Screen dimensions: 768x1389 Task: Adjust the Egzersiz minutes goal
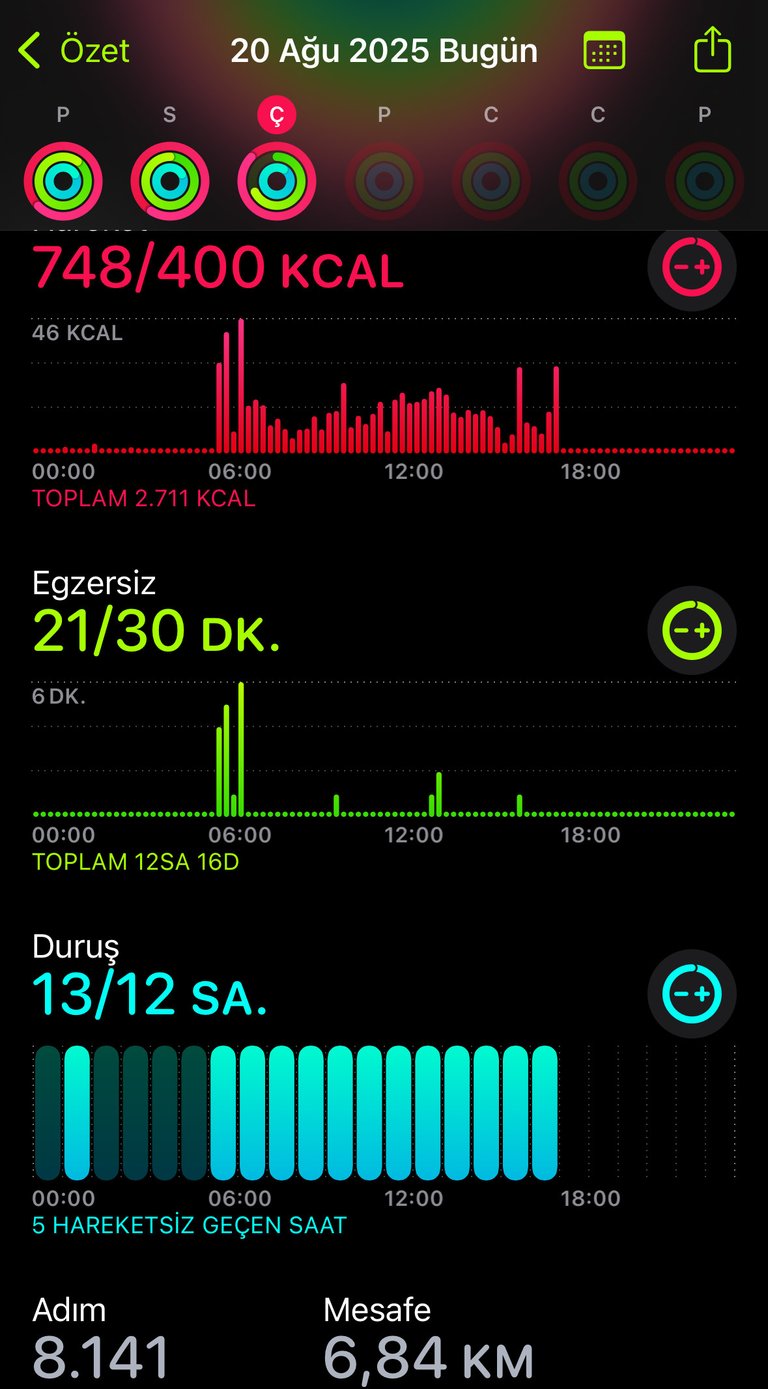(692, 630)
